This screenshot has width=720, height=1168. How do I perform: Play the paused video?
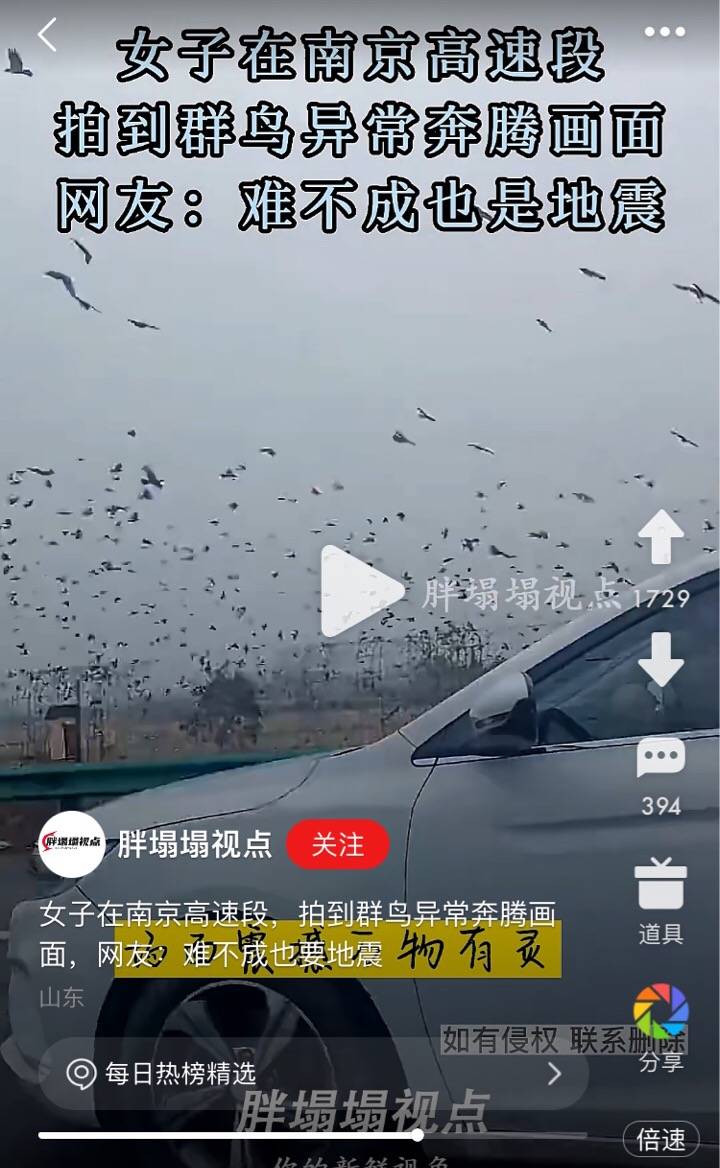click(x=358, y=590)
